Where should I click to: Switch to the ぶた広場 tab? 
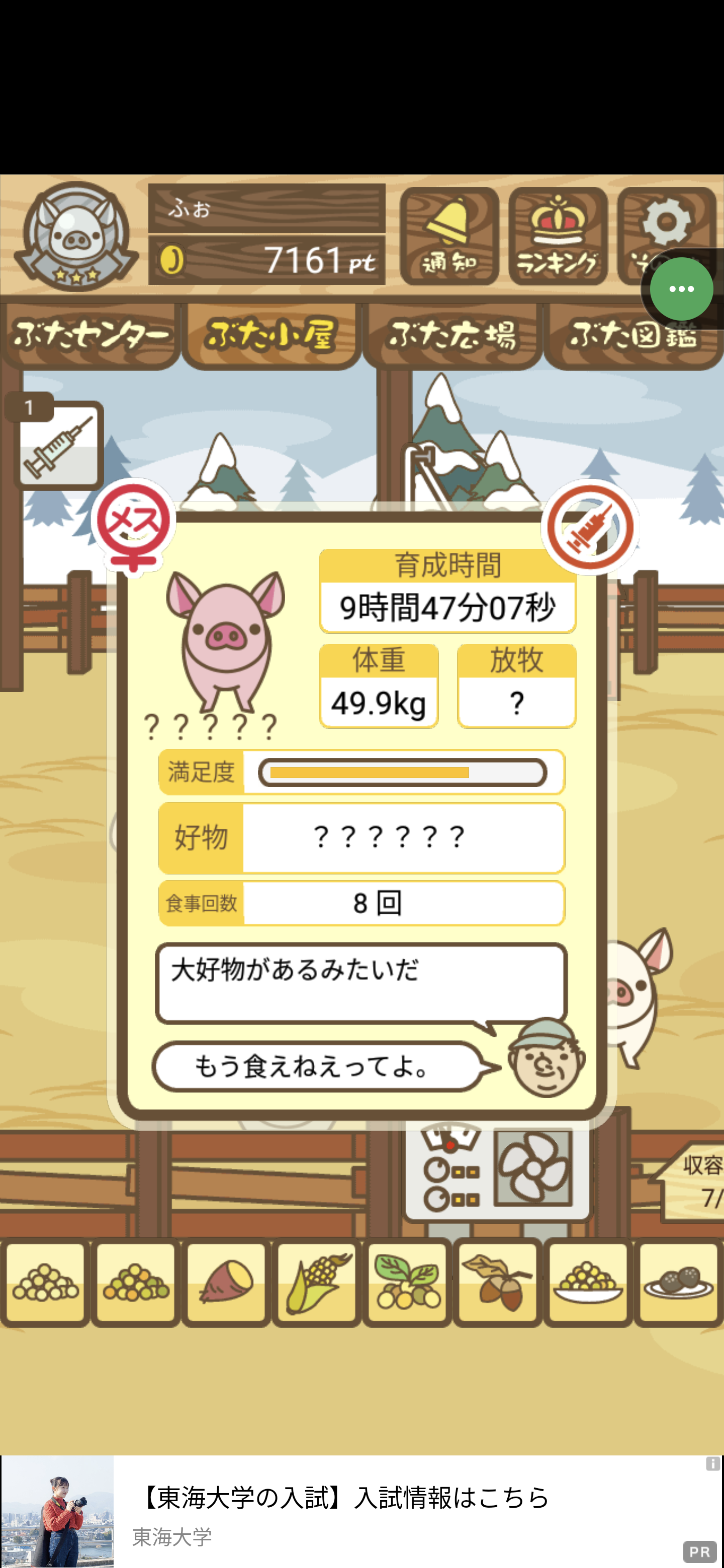(452, 336)
